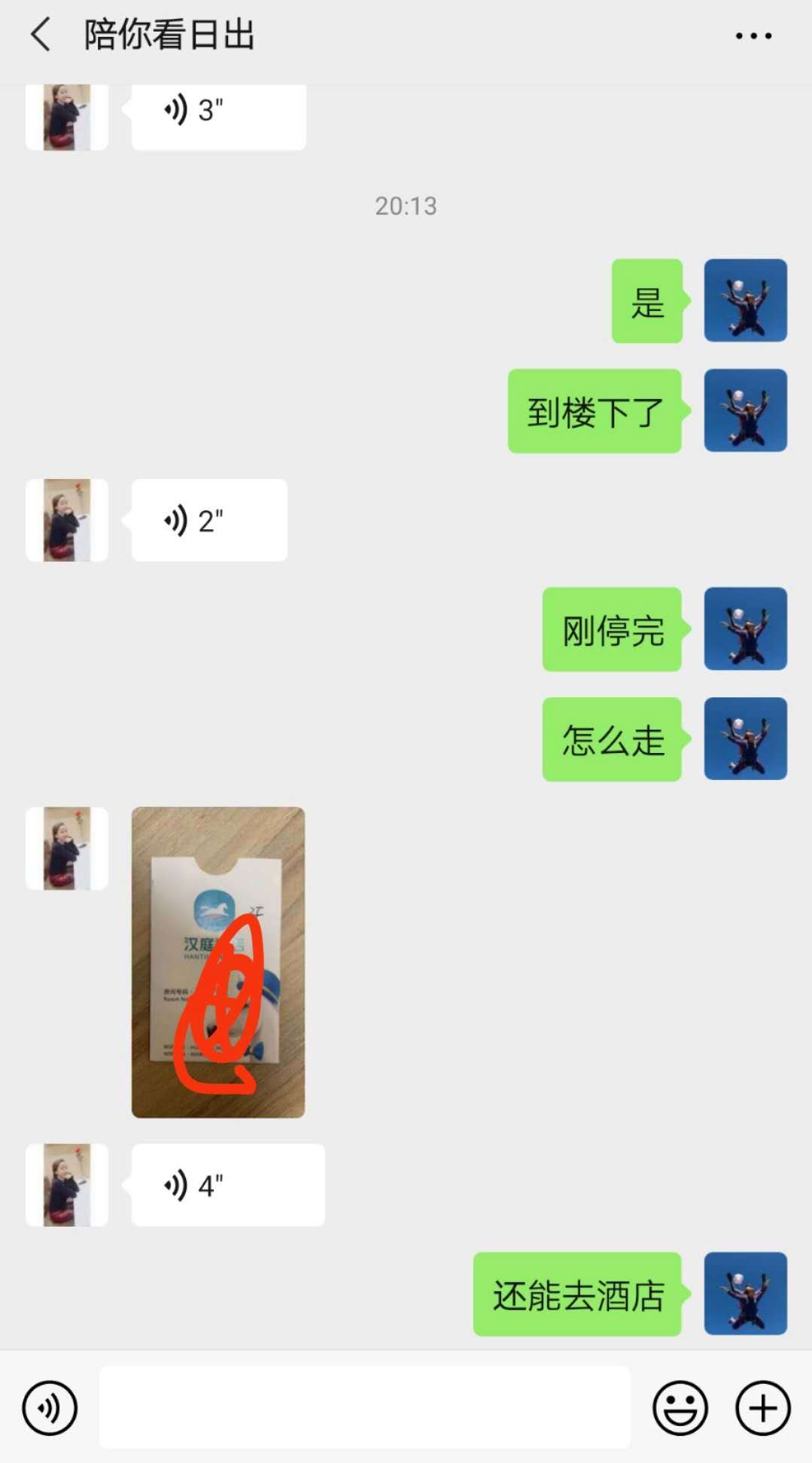Screen dimensions: 812x1463
Task: Switch to voice input mode
Action: [x=50, y=1407]
